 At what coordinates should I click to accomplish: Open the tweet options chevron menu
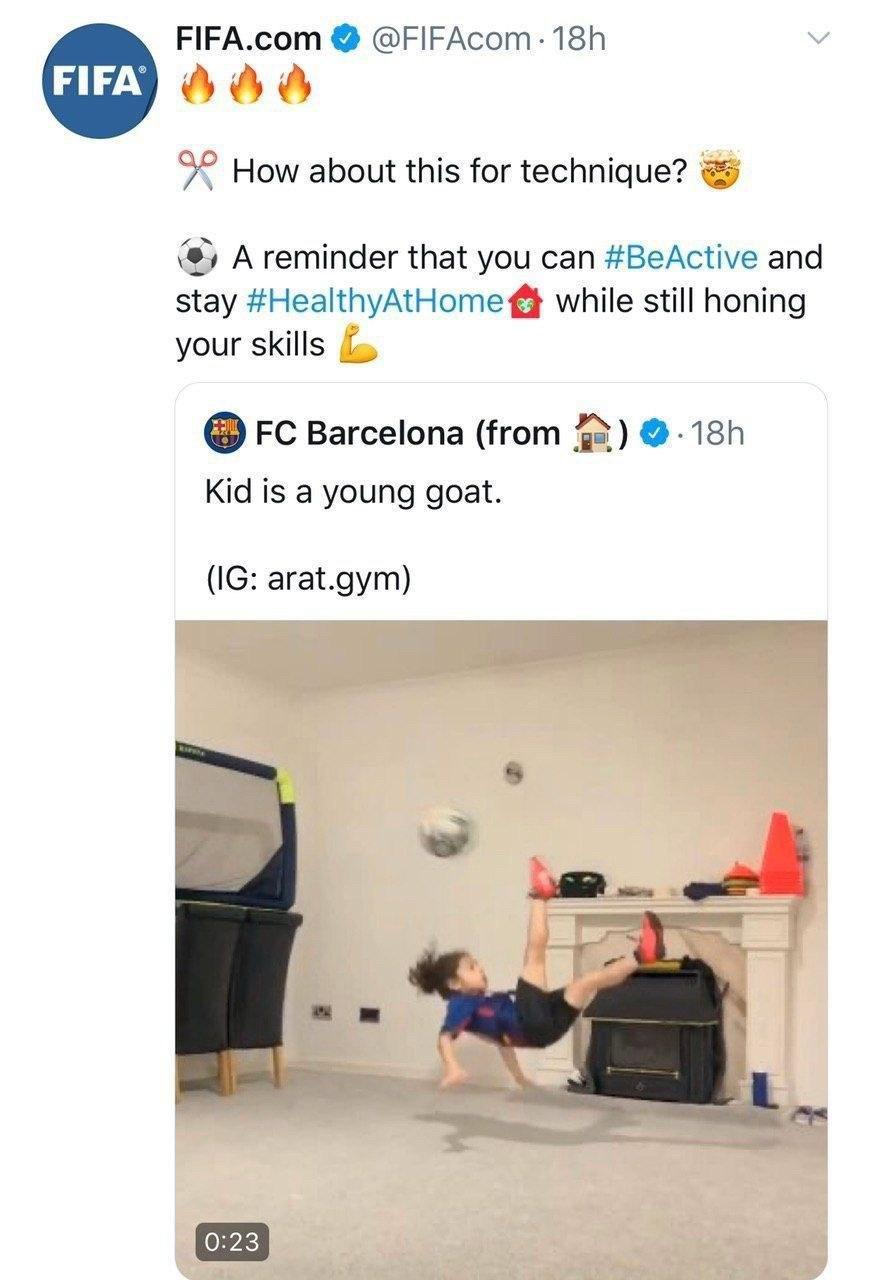pyautogui.click(x=818, y=40)
